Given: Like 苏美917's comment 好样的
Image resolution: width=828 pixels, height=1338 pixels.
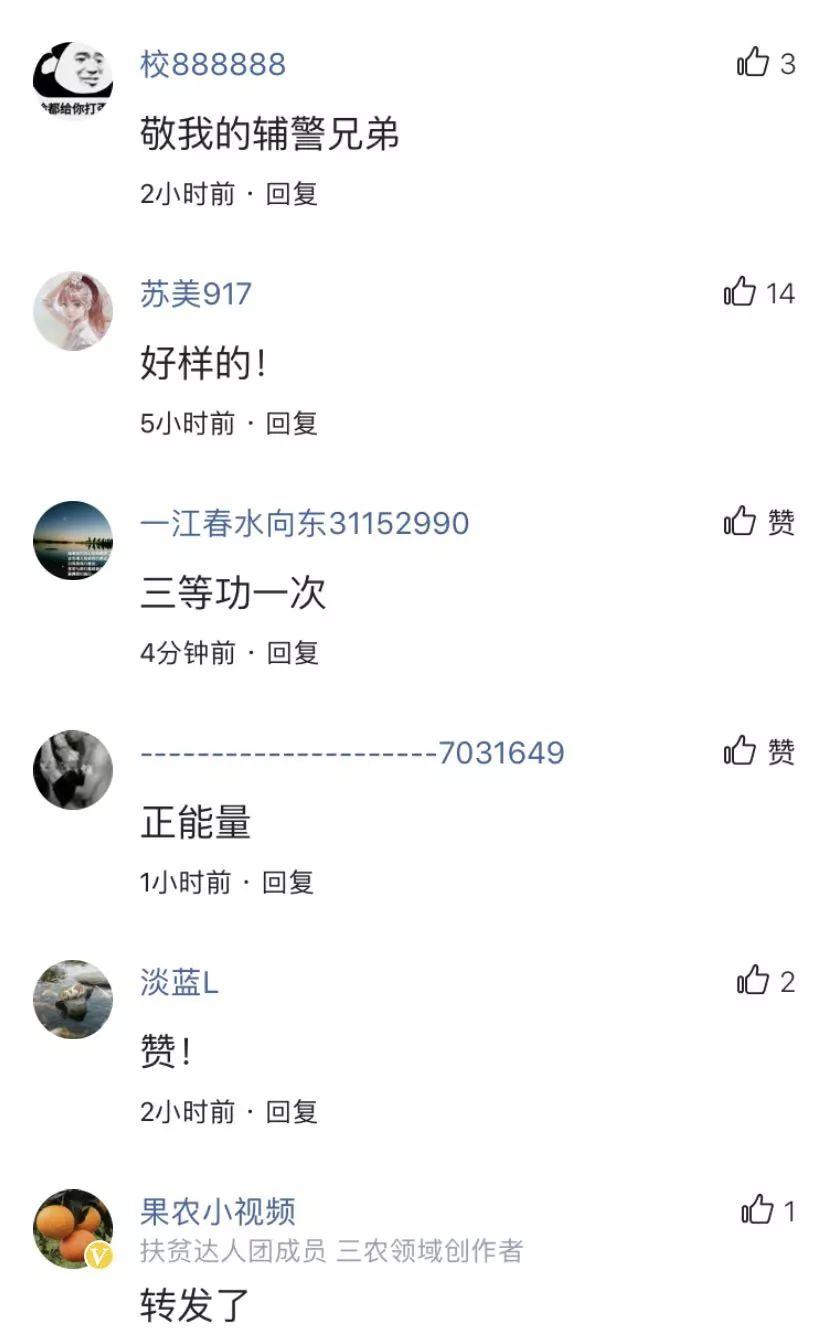Looking at the screenshot, I should [741, 293].
